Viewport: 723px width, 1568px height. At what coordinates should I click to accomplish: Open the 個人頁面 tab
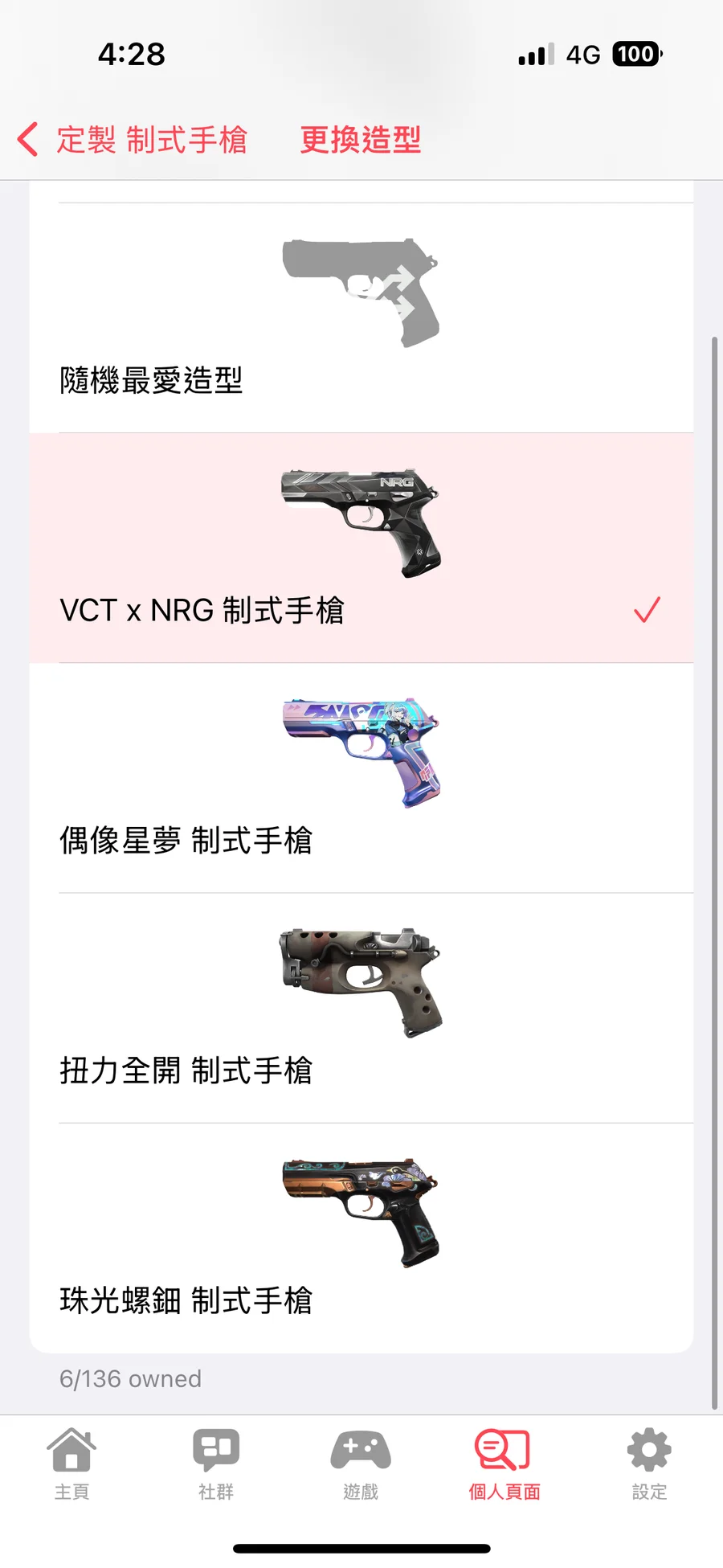[504, 1464]
